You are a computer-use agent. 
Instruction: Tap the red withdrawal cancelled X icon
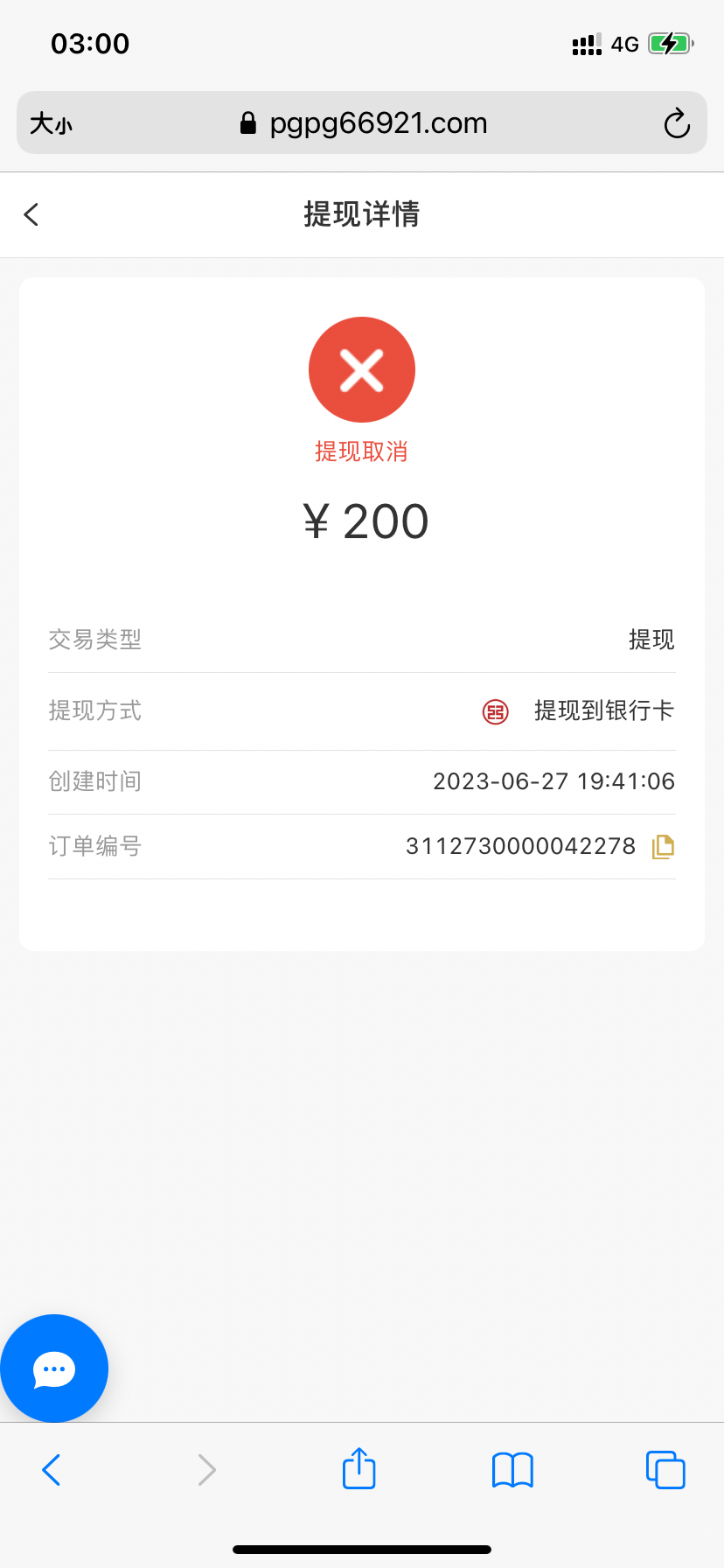(x=362, y=369)
